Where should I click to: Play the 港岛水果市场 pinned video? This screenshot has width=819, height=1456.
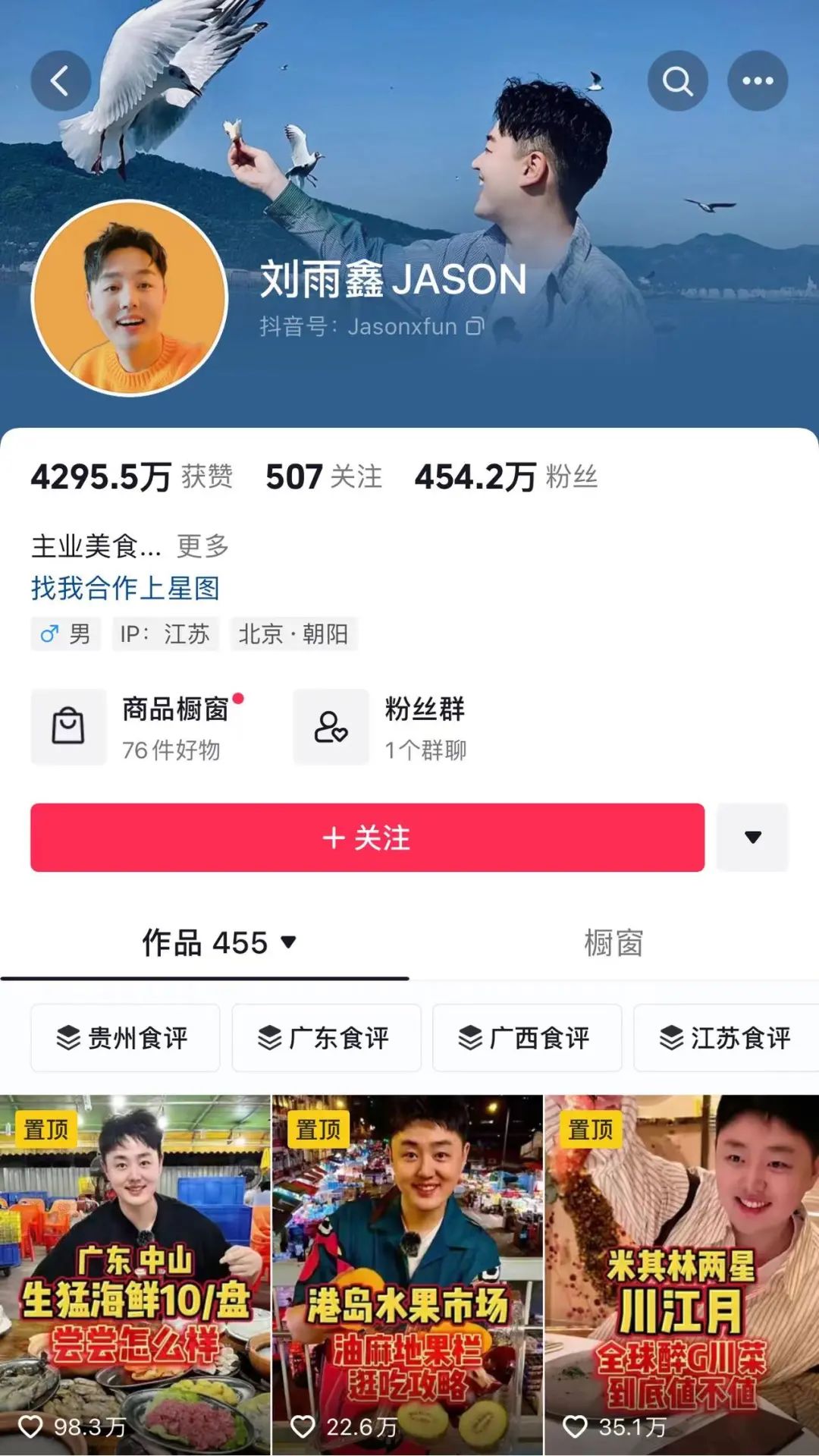click(408, 1275)
